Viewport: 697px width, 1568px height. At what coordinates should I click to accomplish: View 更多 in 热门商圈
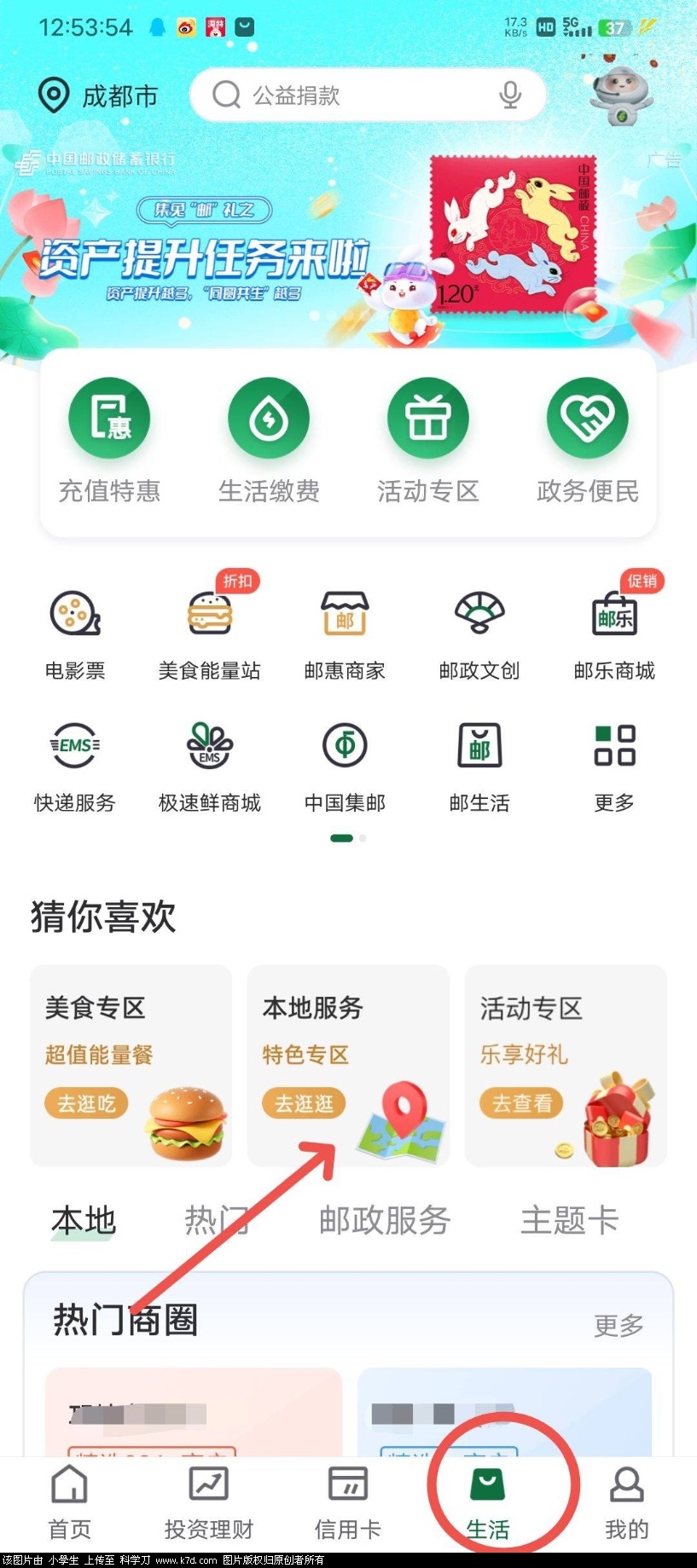(x=619, y=1325)
